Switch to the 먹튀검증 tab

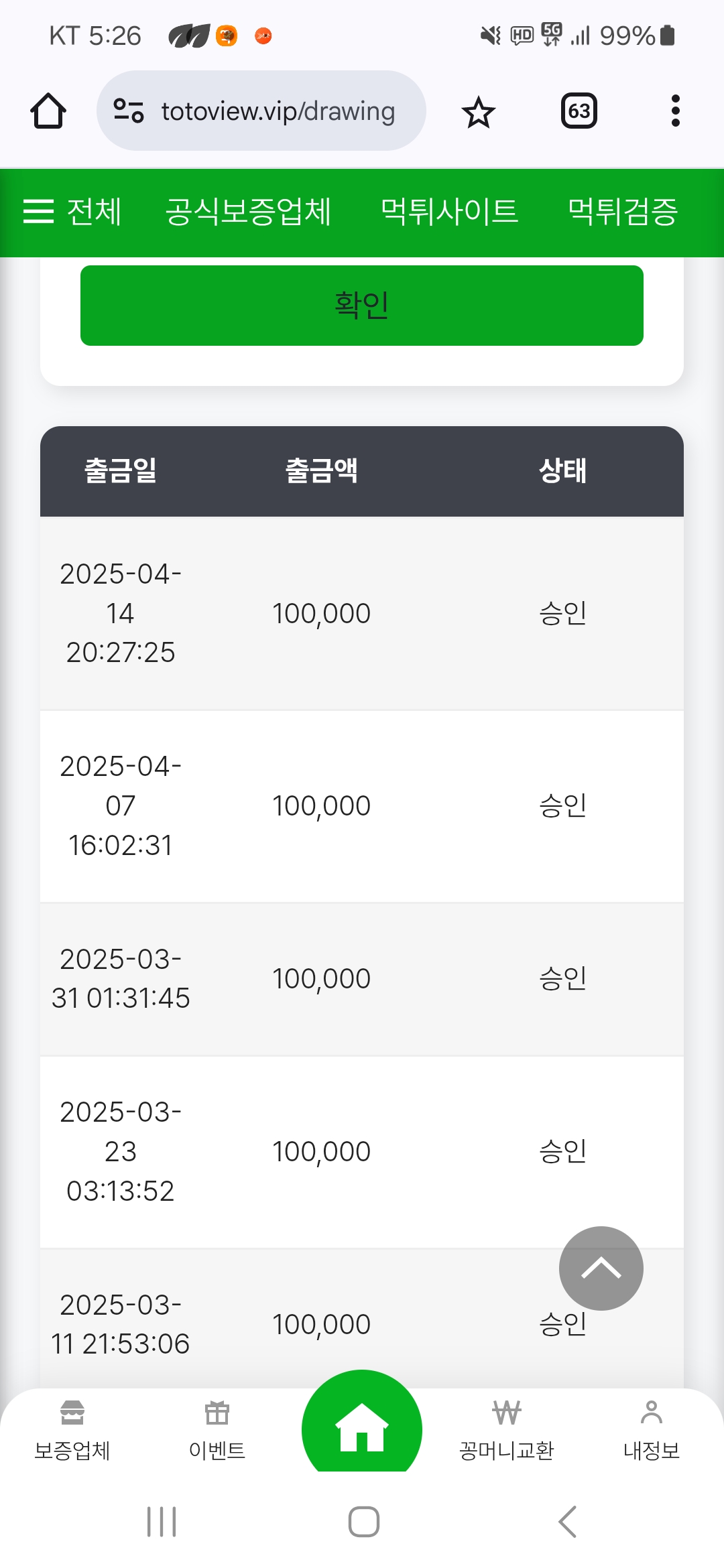tap(623, 212)
